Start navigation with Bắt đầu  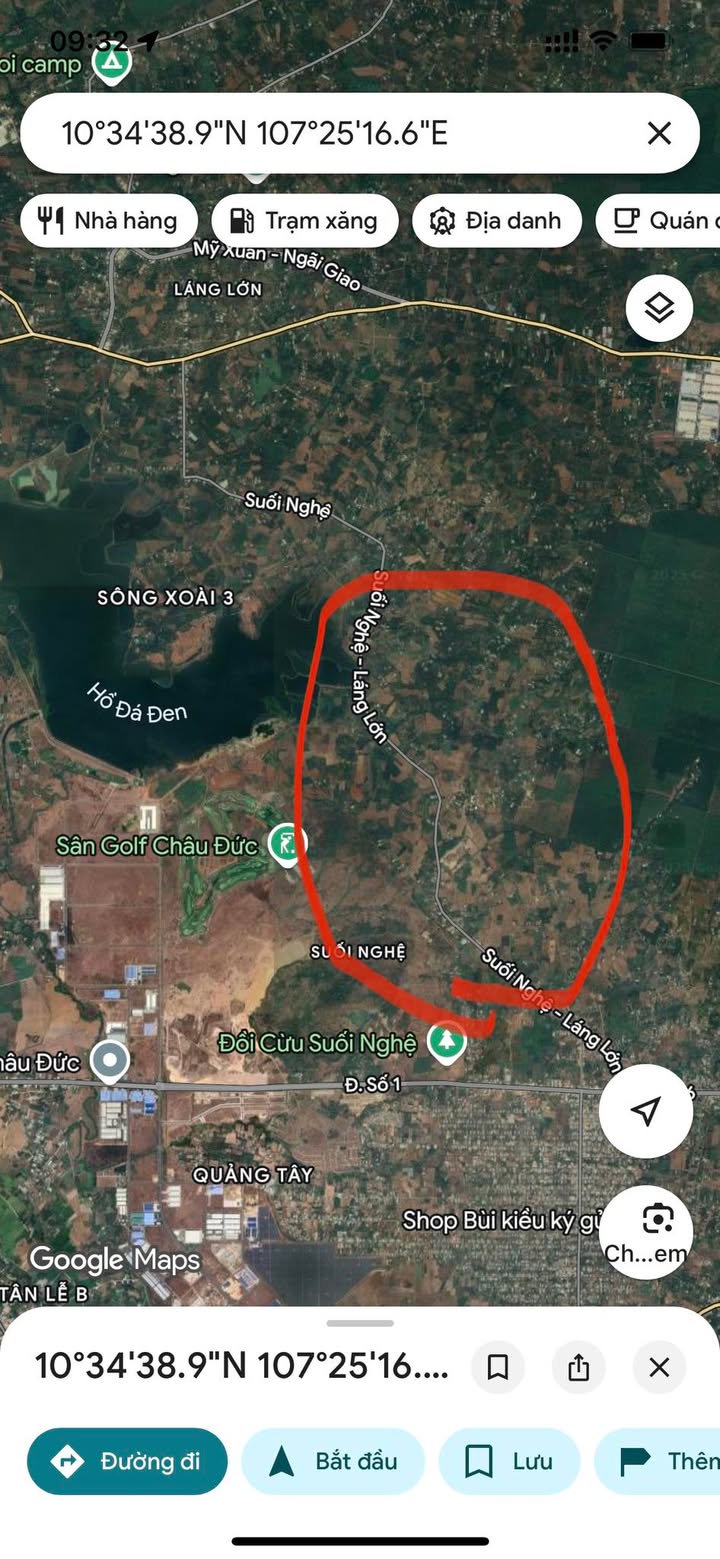point(333,1461)
